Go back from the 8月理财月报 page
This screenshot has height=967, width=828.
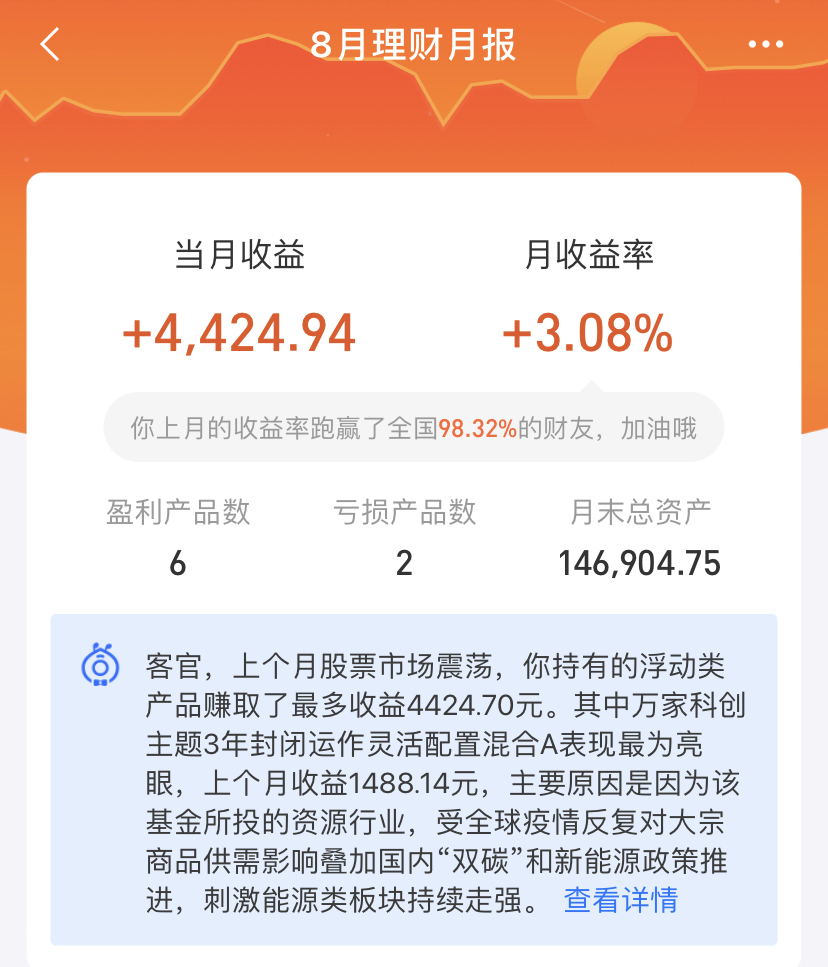pos(50,45)
